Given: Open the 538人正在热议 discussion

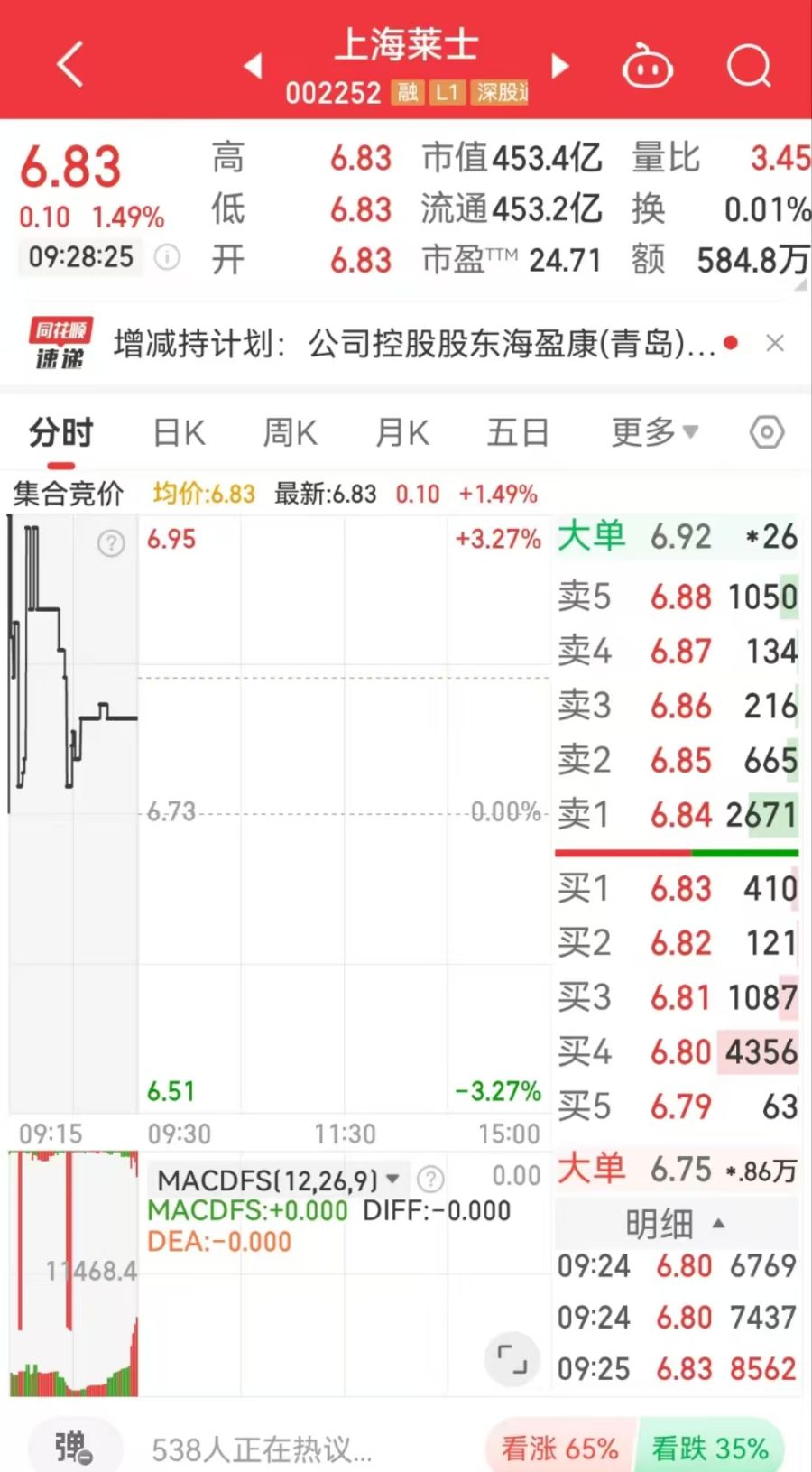Looking at the screenshot, I should click(262, 1449).
